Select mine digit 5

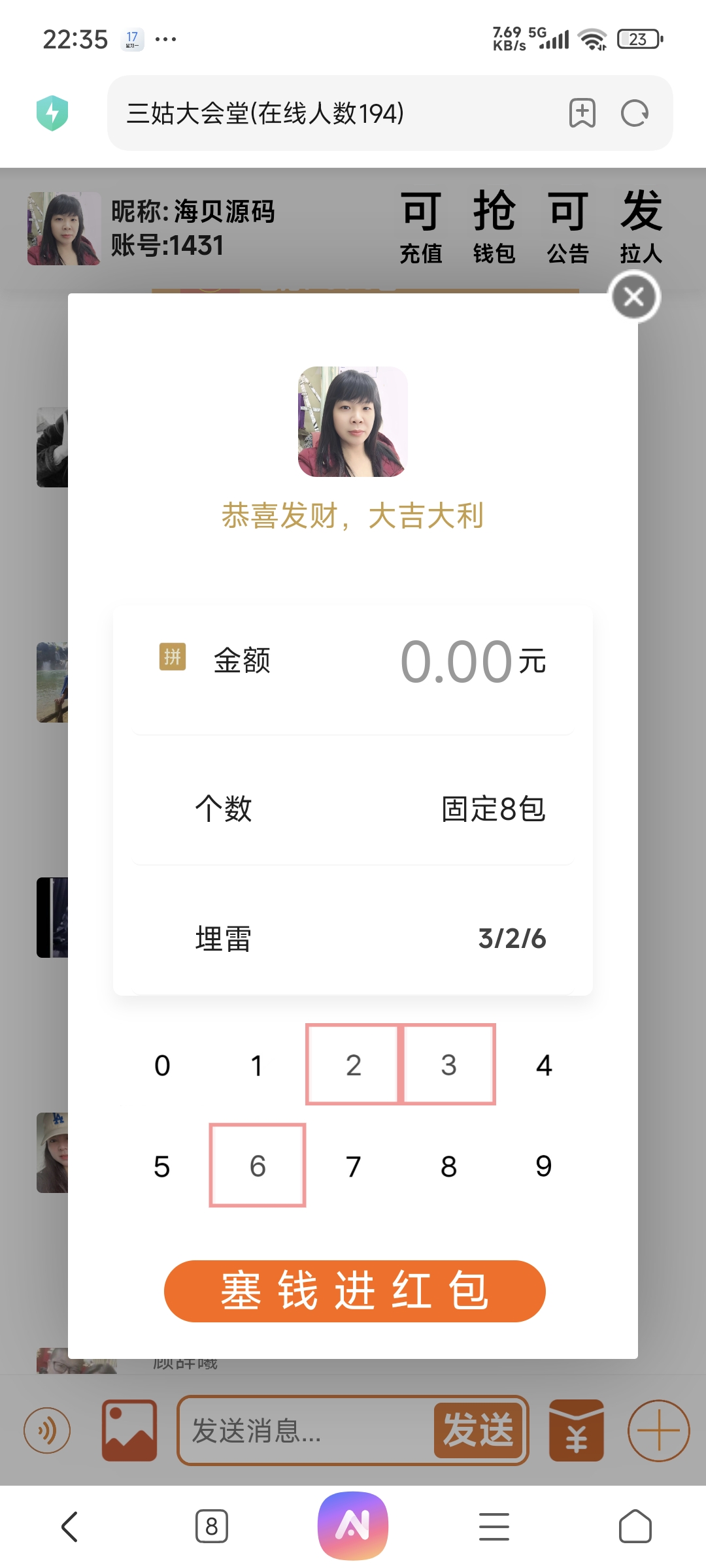[x=162, y=1166]
